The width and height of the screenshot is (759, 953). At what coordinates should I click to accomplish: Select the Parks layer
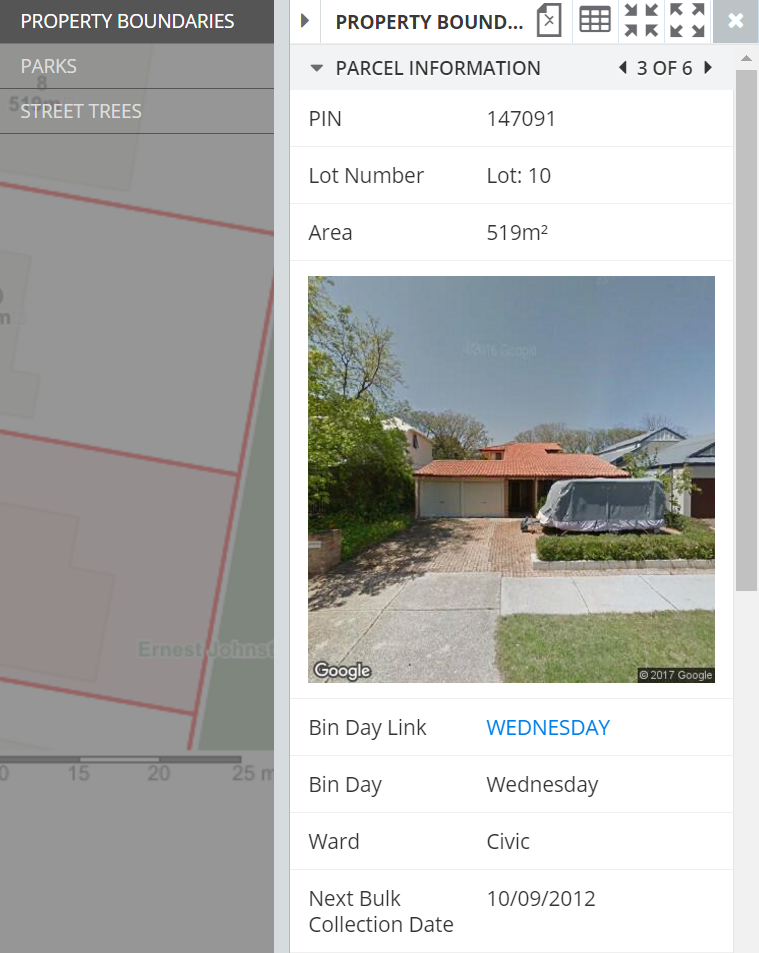pos(49,66)
